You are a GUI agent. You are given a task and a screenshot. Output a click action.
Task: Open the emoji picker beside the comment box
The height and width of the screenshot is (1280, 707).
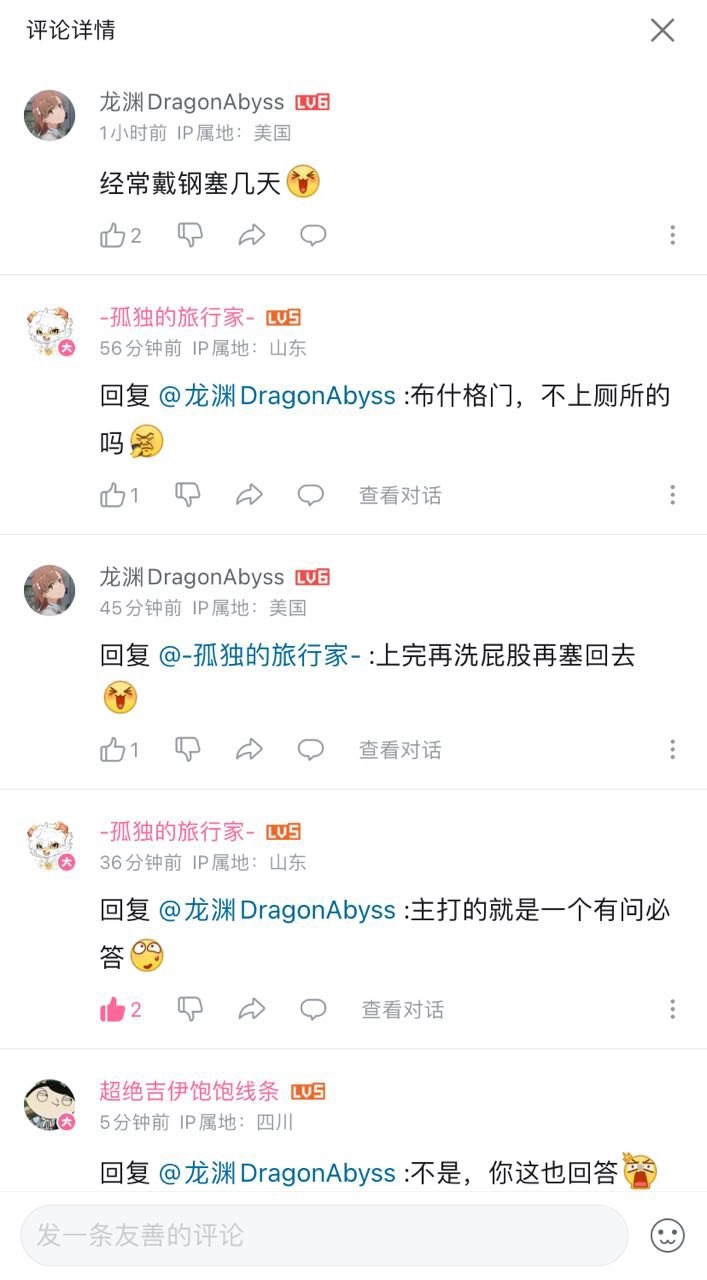[x=667, y=1235]
